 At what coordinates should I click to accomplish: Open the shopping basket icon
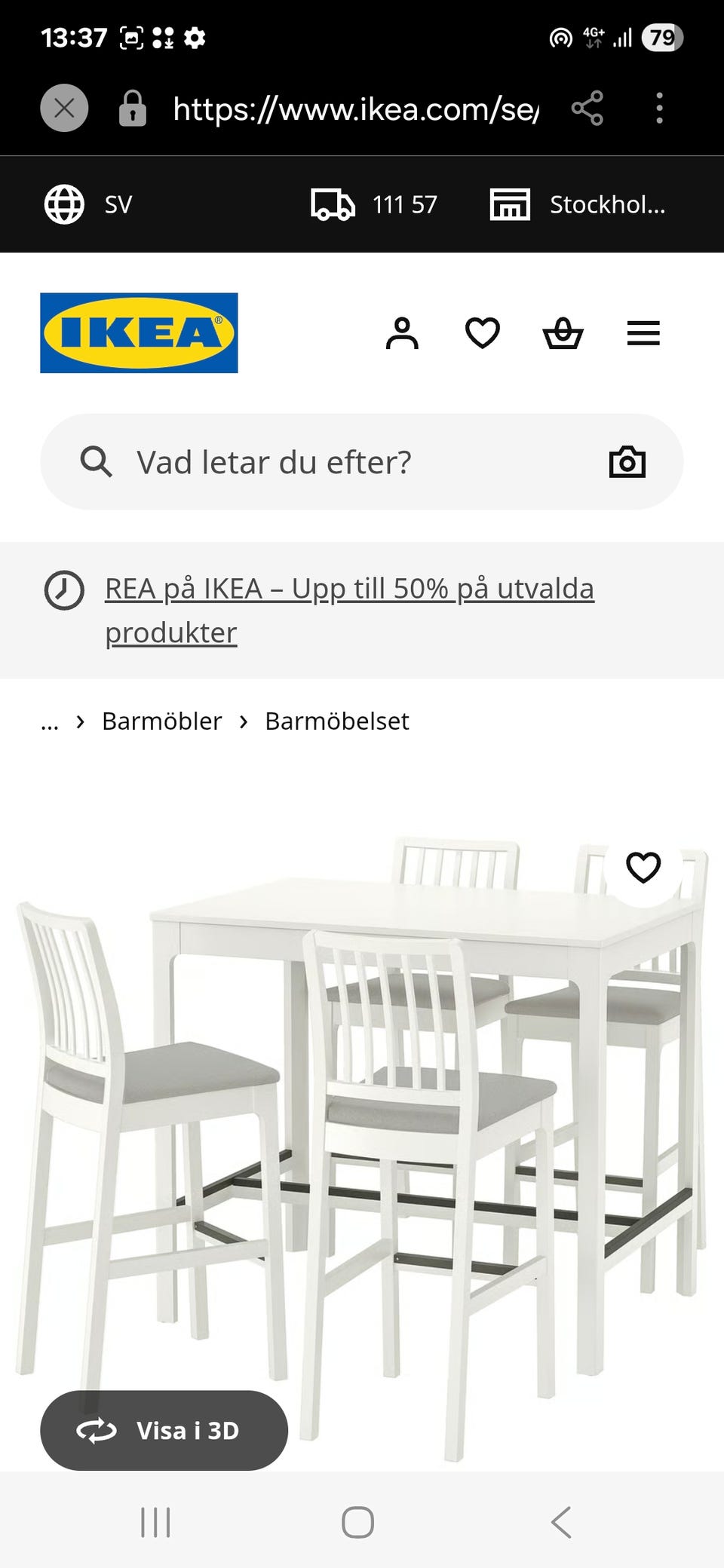563,332
